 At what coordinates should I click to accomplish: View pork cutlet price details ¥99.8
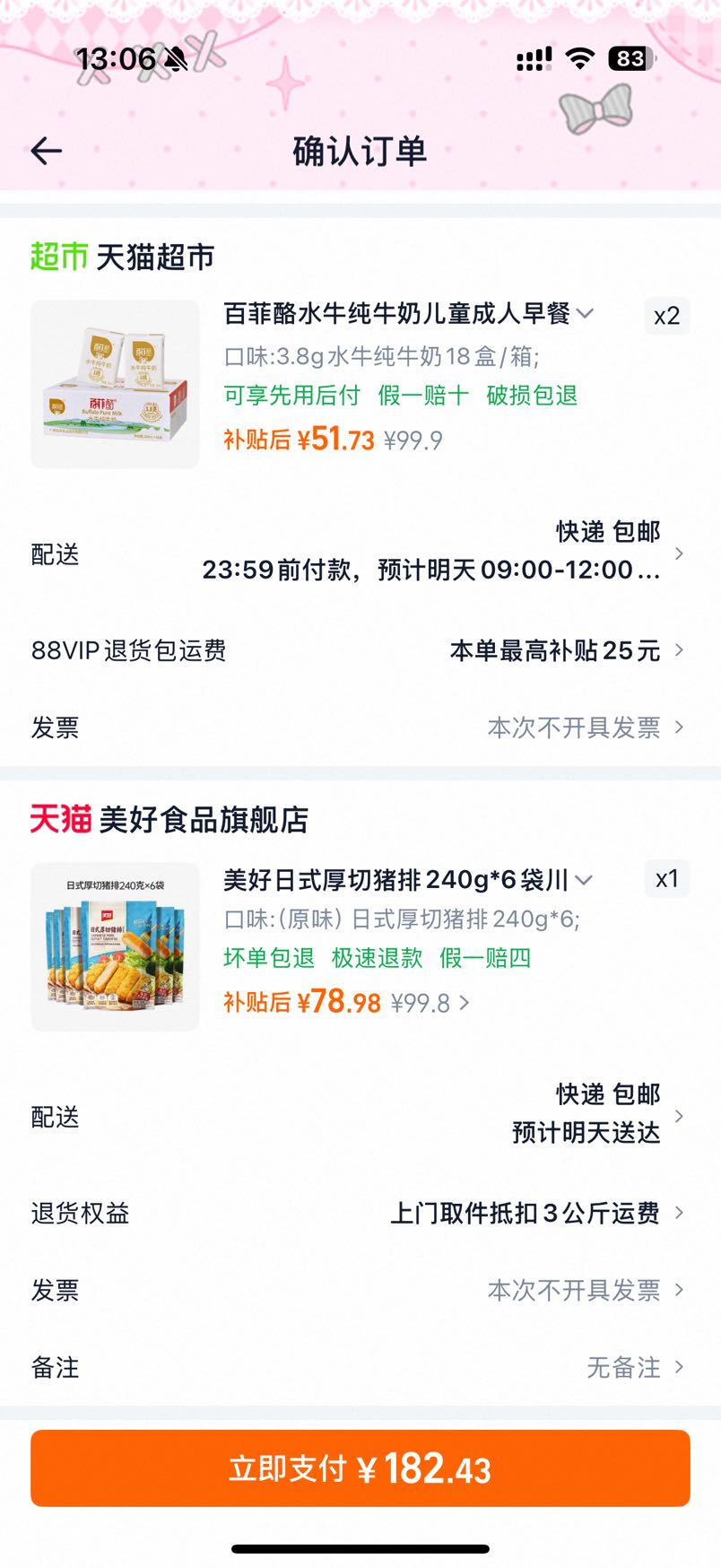pyautogui.click(x=430, y=1003)
